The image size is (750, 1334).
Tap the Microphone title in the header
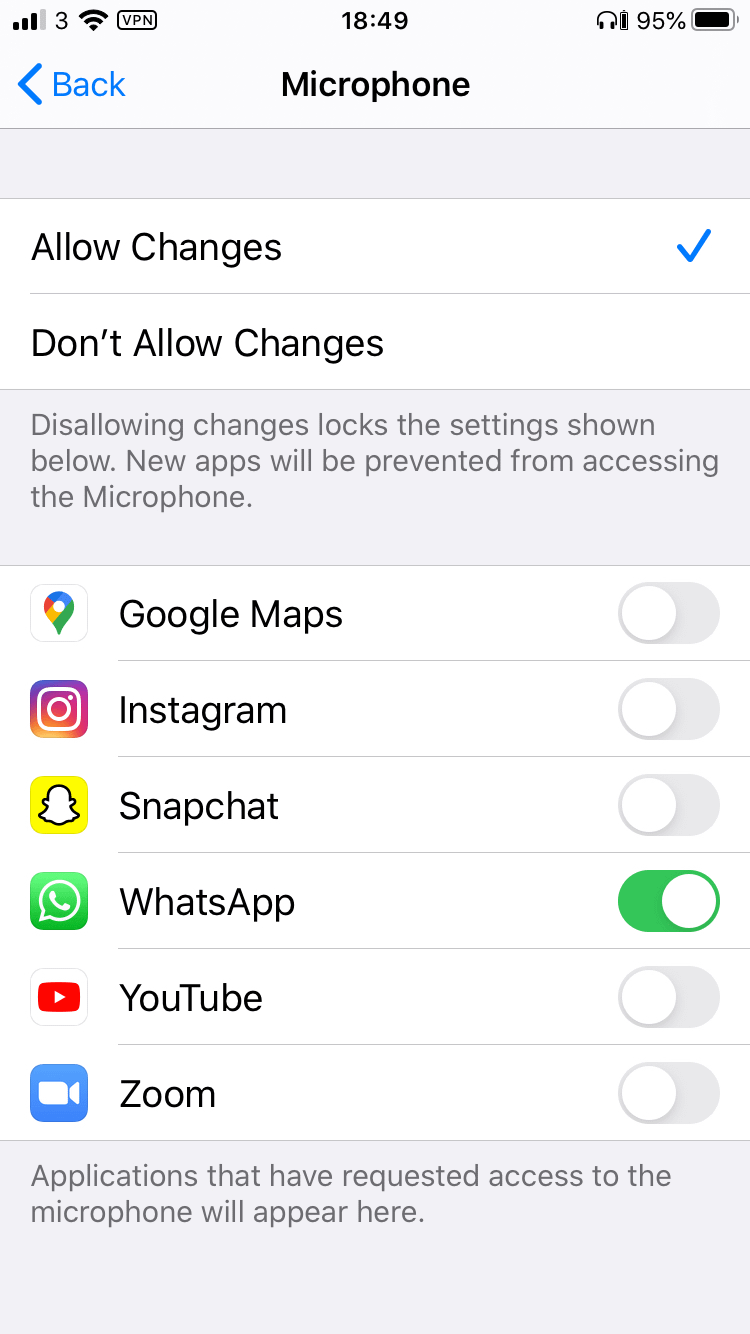pyautogui.click(x=375, y=85)
